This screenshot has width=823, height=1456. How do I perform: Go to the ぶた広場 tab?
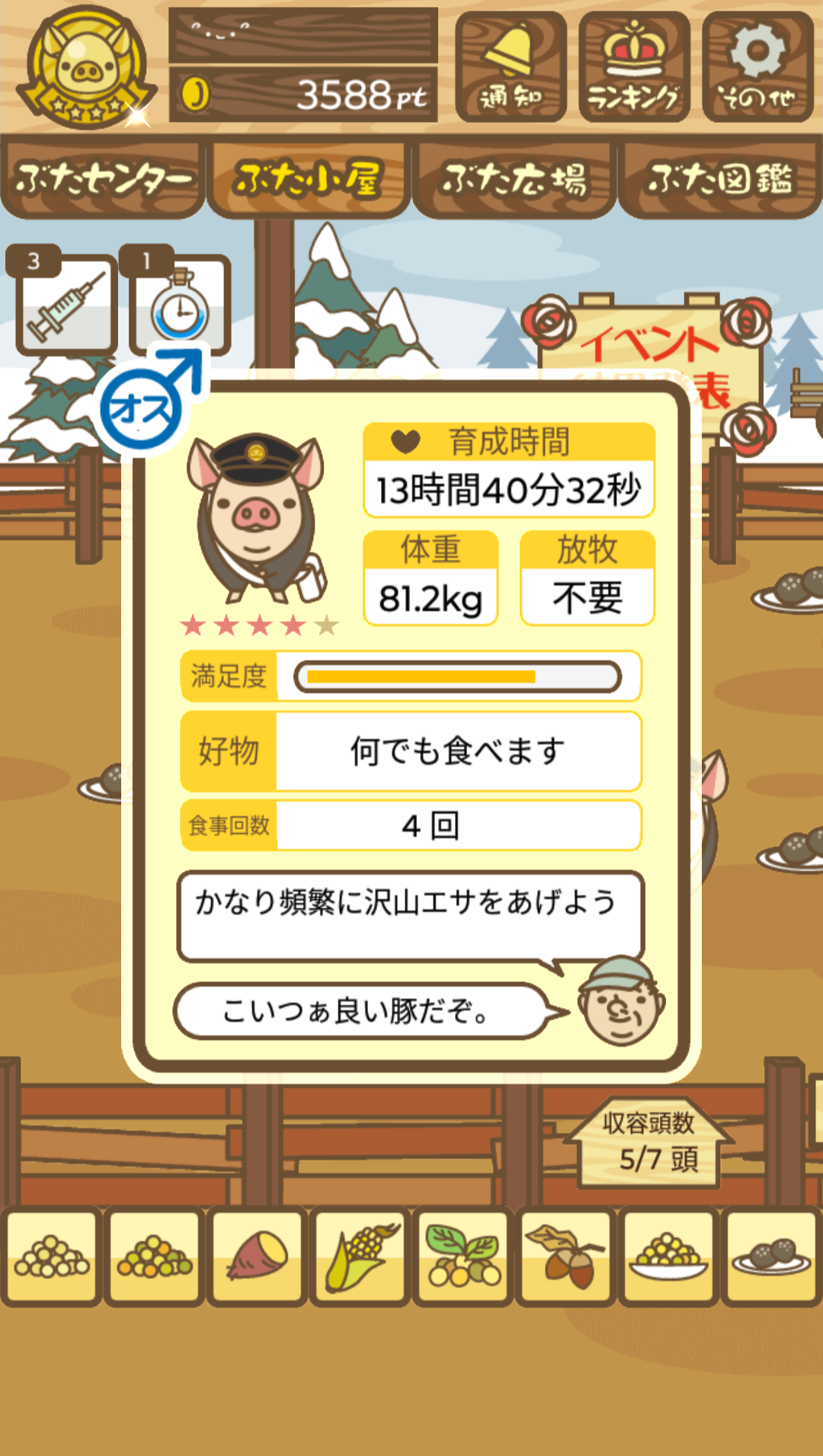click(x=514, y=178)
